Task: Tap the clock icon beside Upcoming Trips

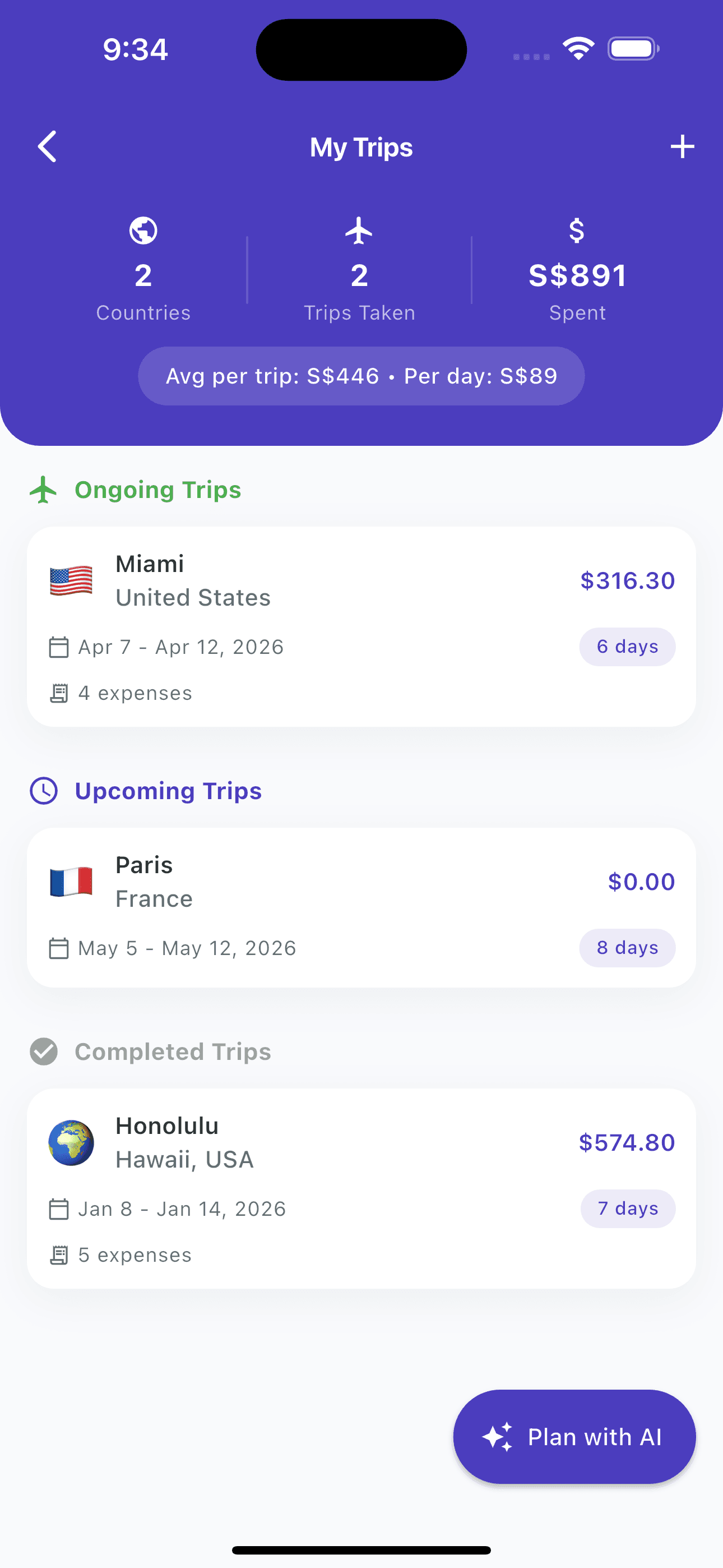Action: [x=44, y=791]
